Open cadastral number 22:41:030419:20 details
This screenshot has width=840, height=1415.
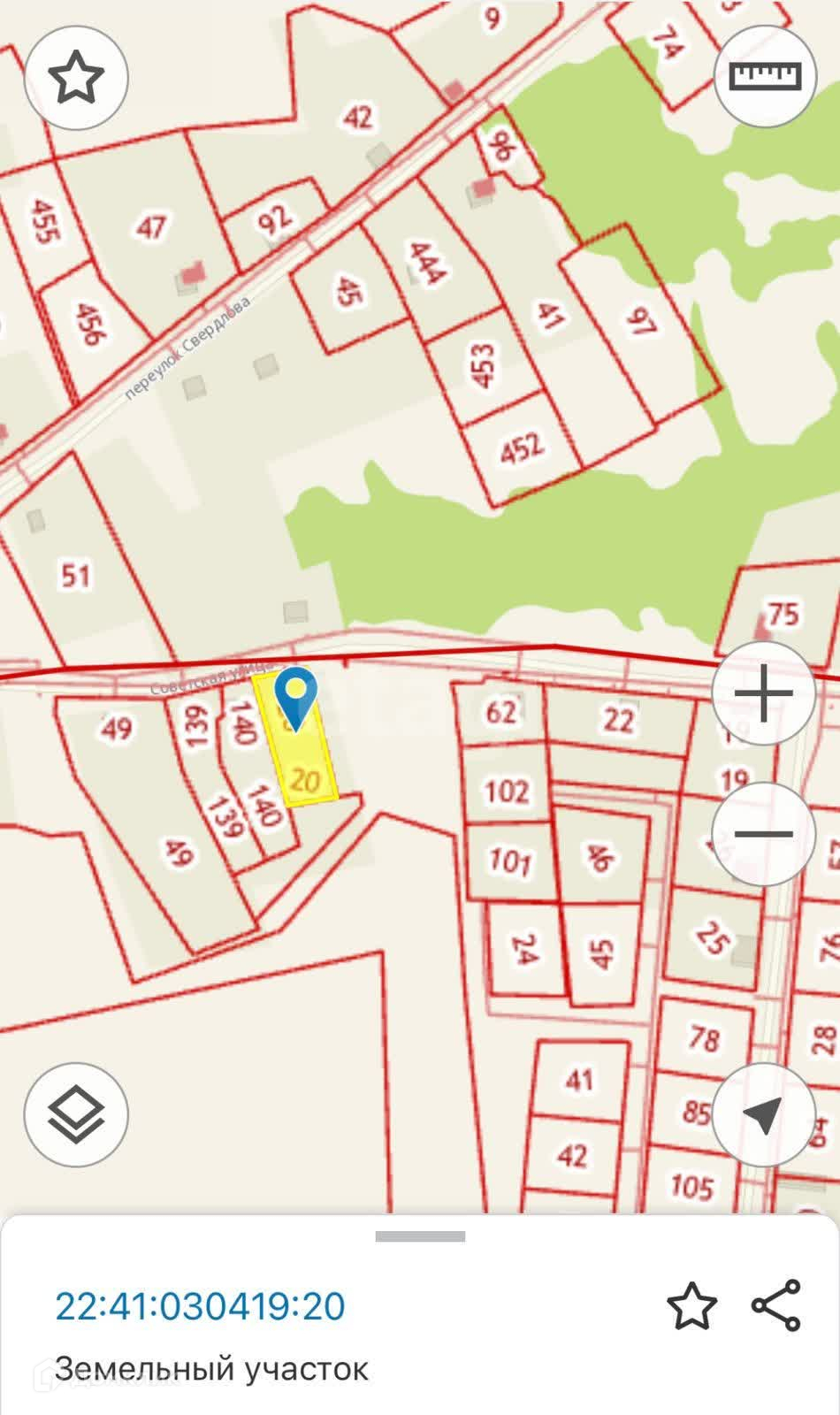pos(200,1306)
